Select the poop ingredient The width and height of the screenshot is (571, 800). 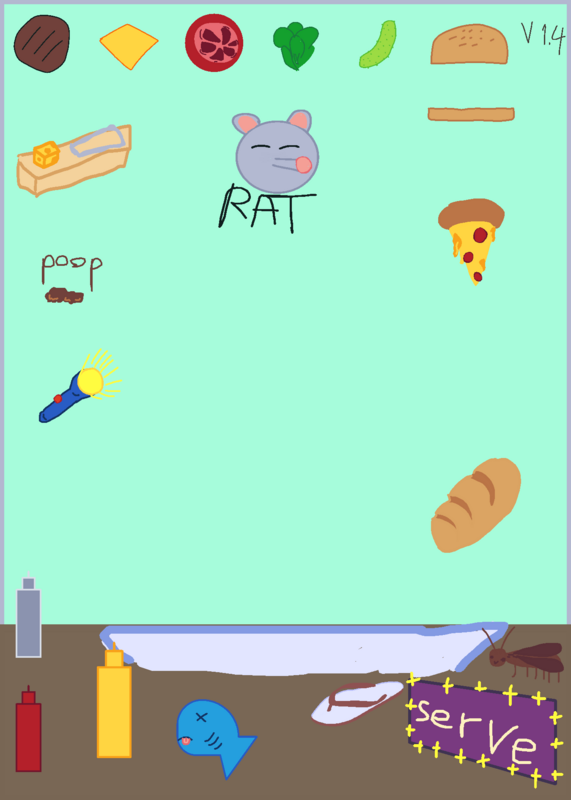point(71,278)
